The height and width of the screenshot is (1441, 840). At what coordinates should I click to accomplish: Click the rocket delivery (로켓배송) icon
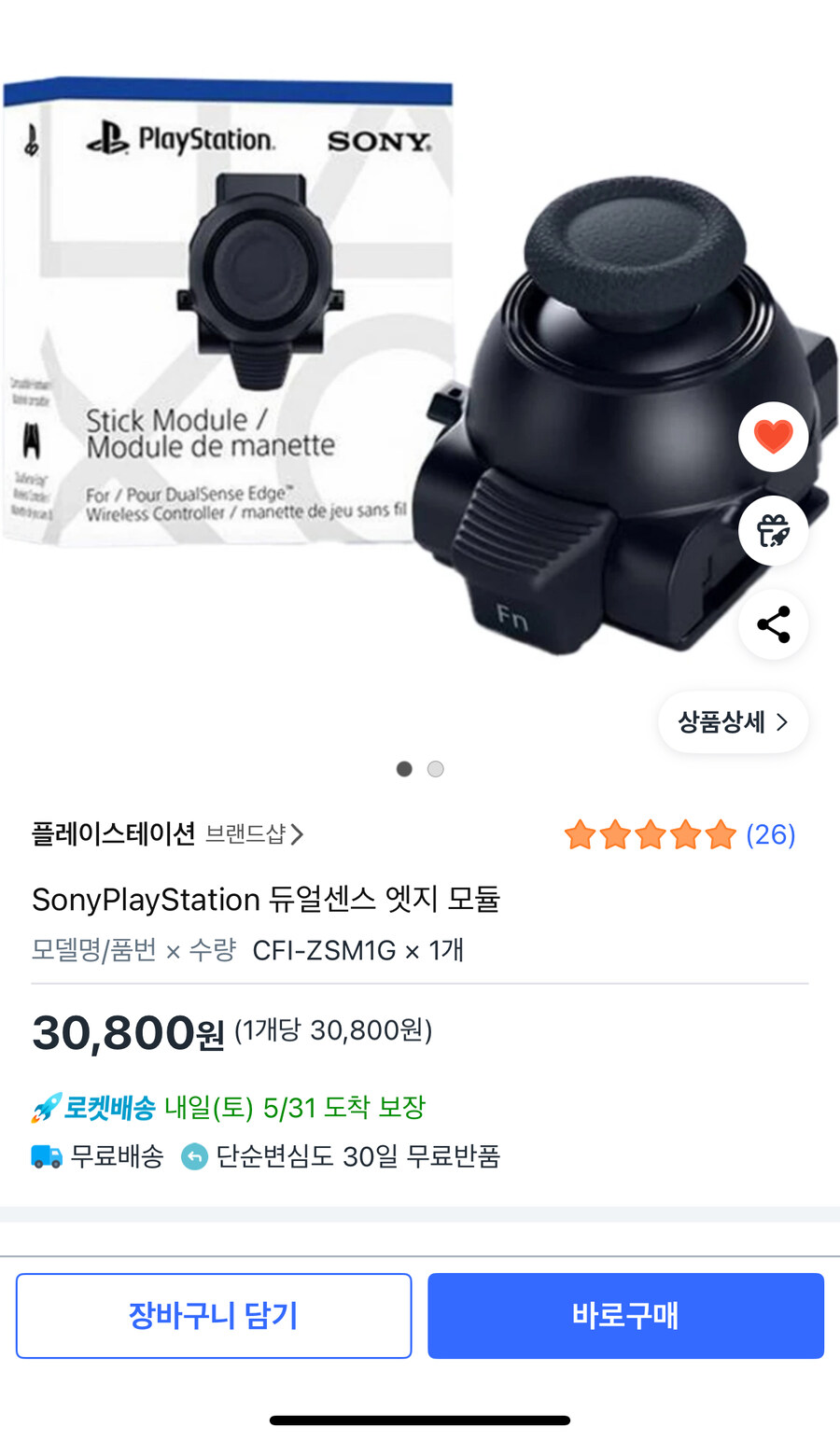[x=43, y=1106]
